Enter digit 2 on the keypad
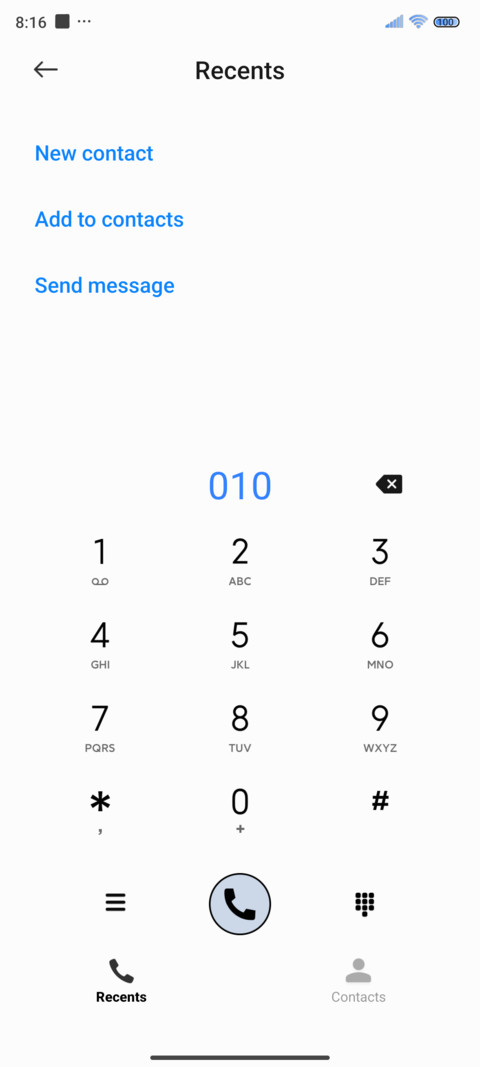 click(240, 561)
